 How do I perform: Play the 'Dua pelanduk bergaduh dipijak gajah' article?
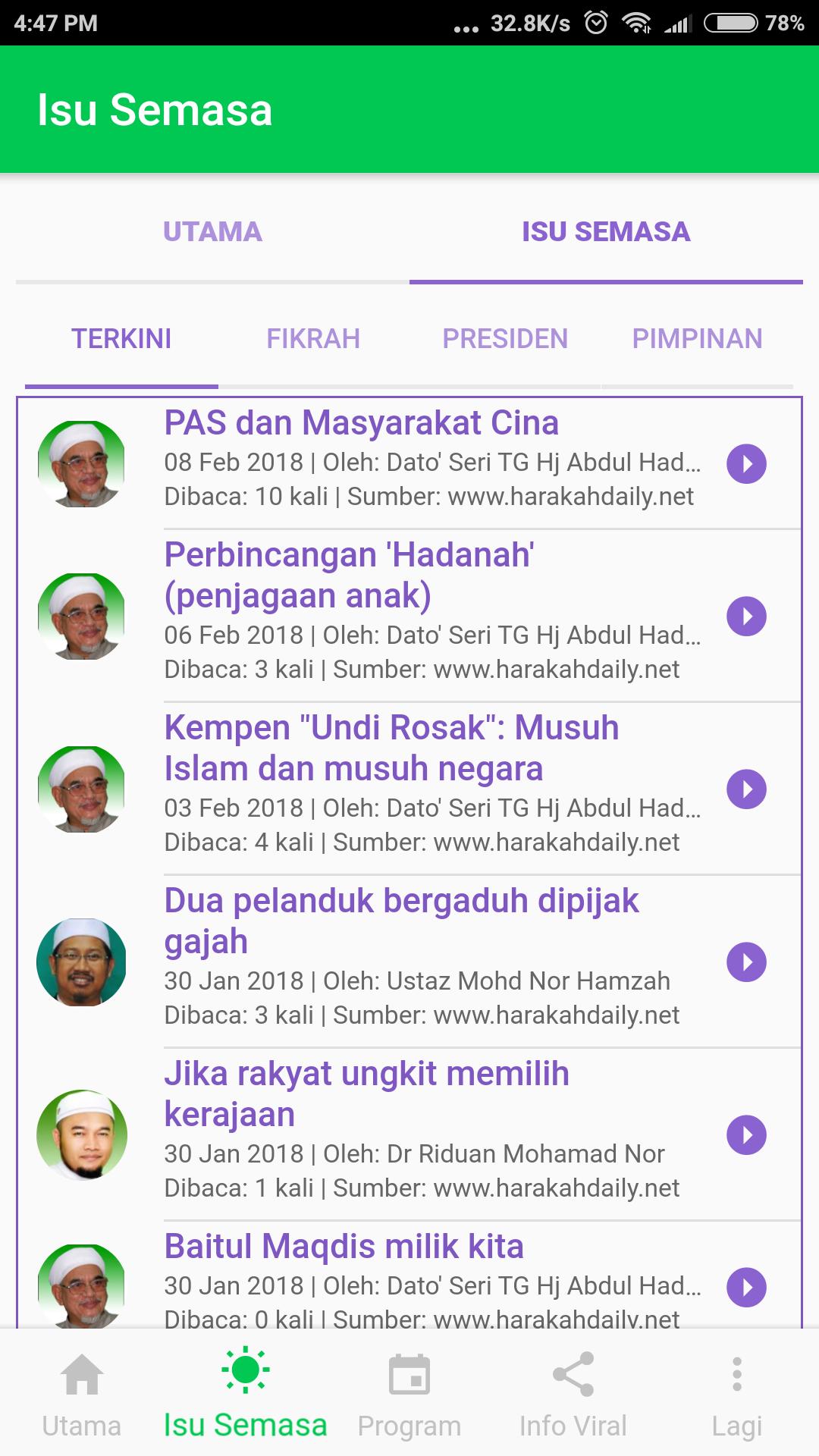pyautogui.click(x=748, y=960)
